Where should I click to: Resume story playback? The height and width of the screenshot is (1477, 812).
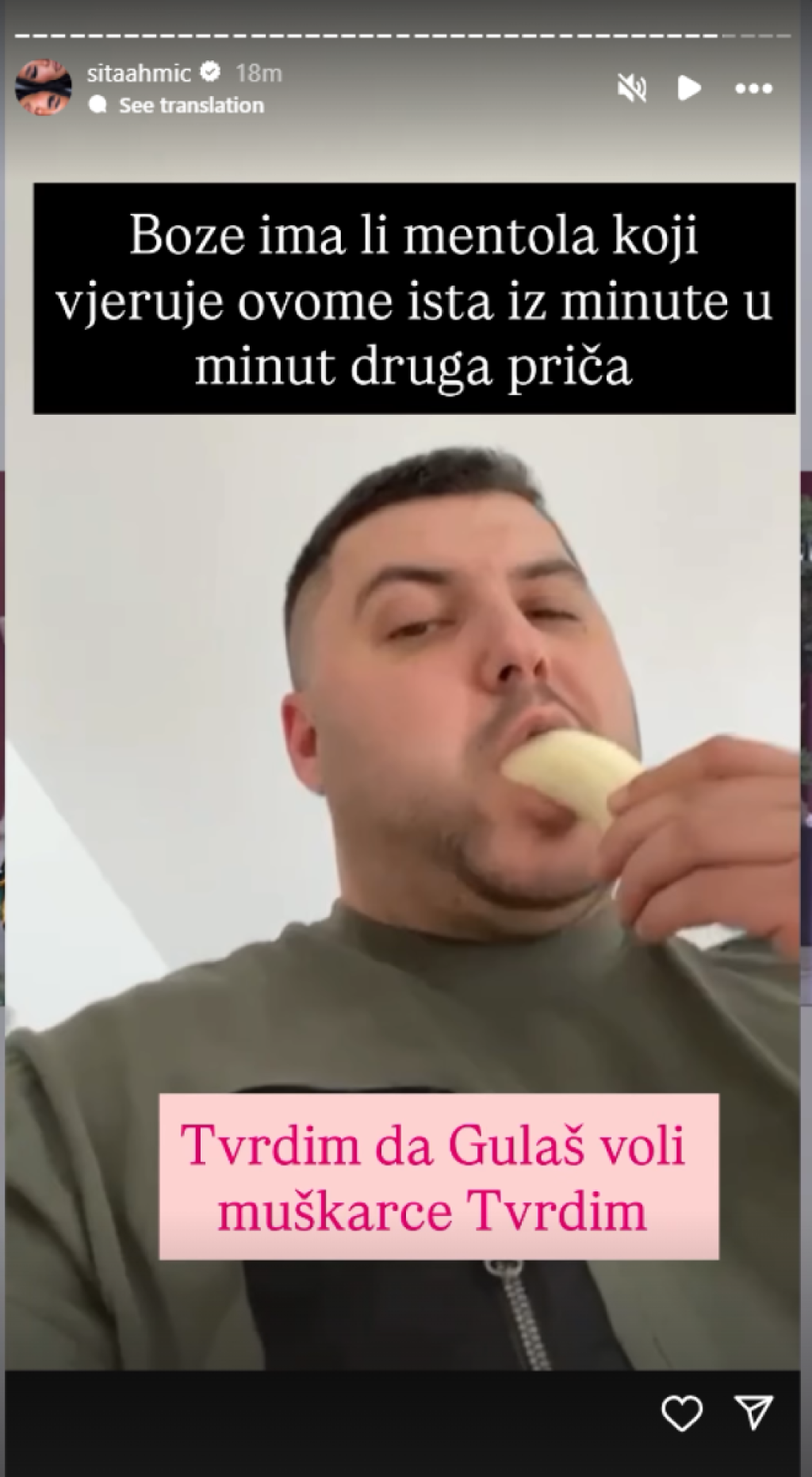[689, 88]
